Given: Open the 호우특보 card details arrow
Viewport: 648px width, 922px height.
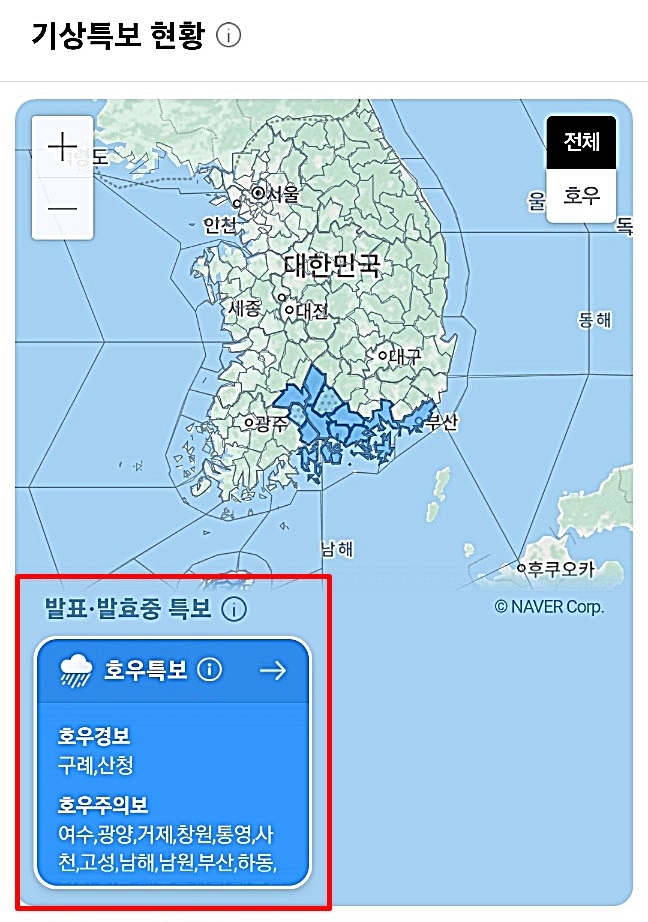Looking at the screenshot, I should click(272, 670).
